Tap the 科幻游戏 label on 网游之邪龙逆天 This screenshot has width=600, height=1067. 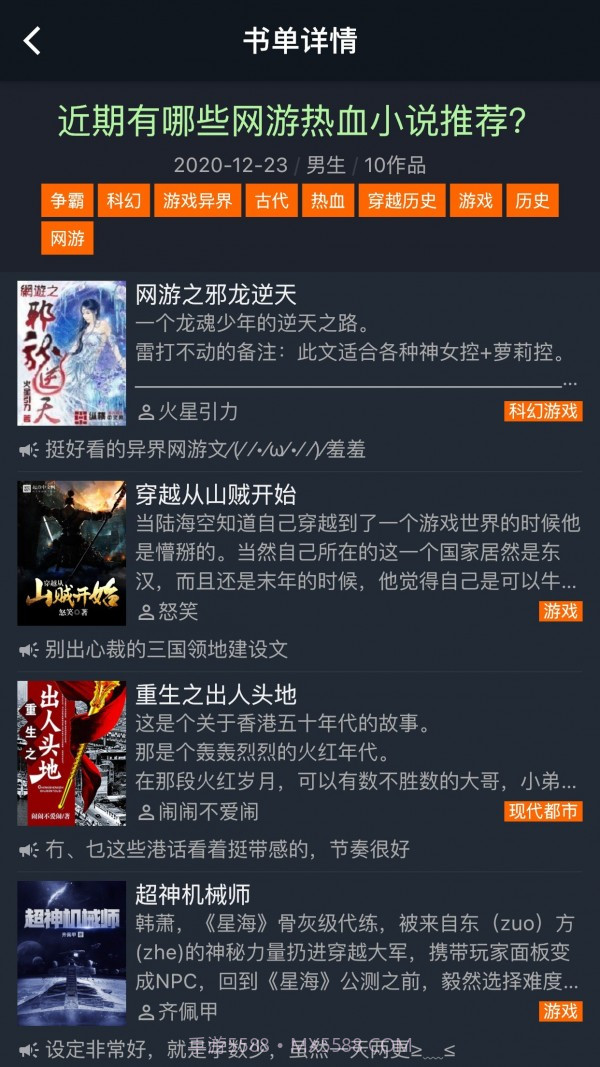[x=543, y=411]
